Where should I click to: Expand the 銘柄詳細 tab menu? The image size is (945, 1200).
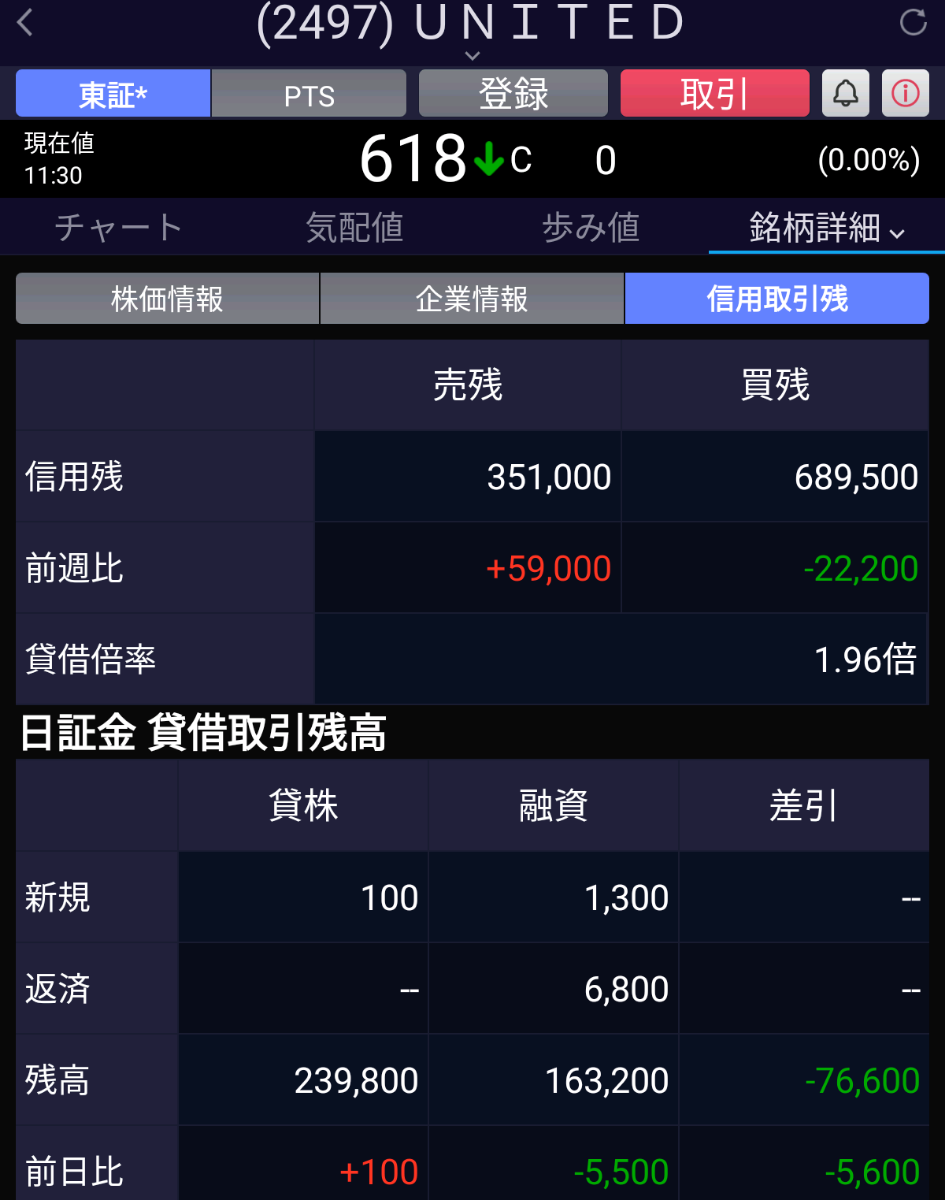826,228
